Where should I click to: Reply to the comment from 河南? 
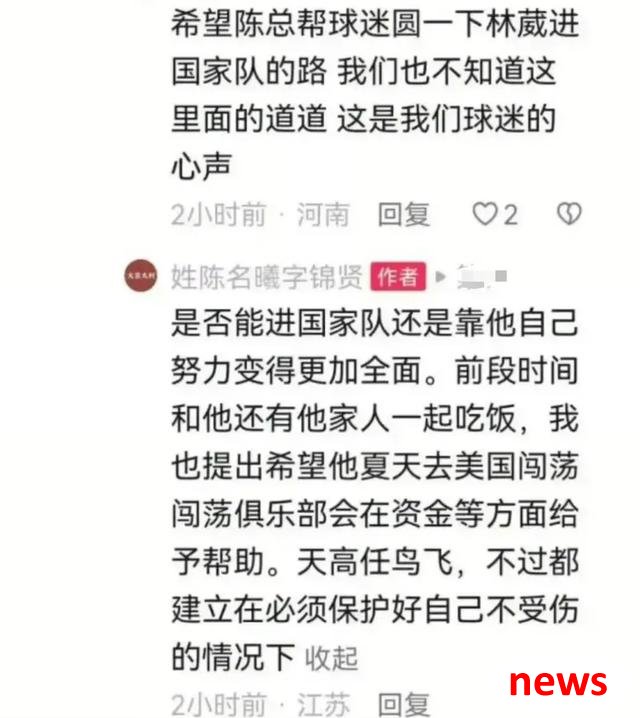tap(404, 214)
